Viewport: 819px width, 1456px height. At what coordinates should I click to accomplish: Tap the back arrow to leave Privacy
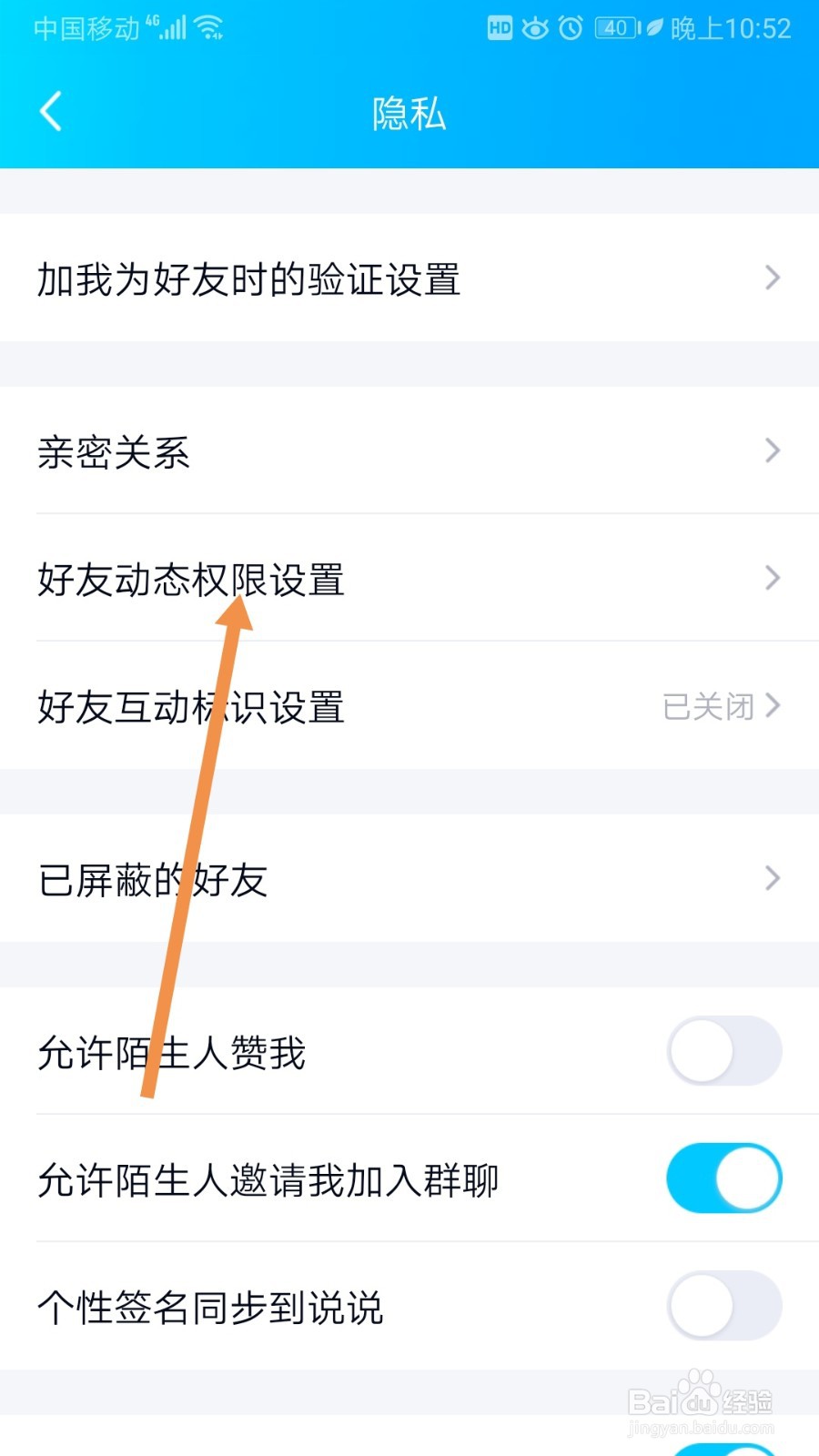pos(50,111)
